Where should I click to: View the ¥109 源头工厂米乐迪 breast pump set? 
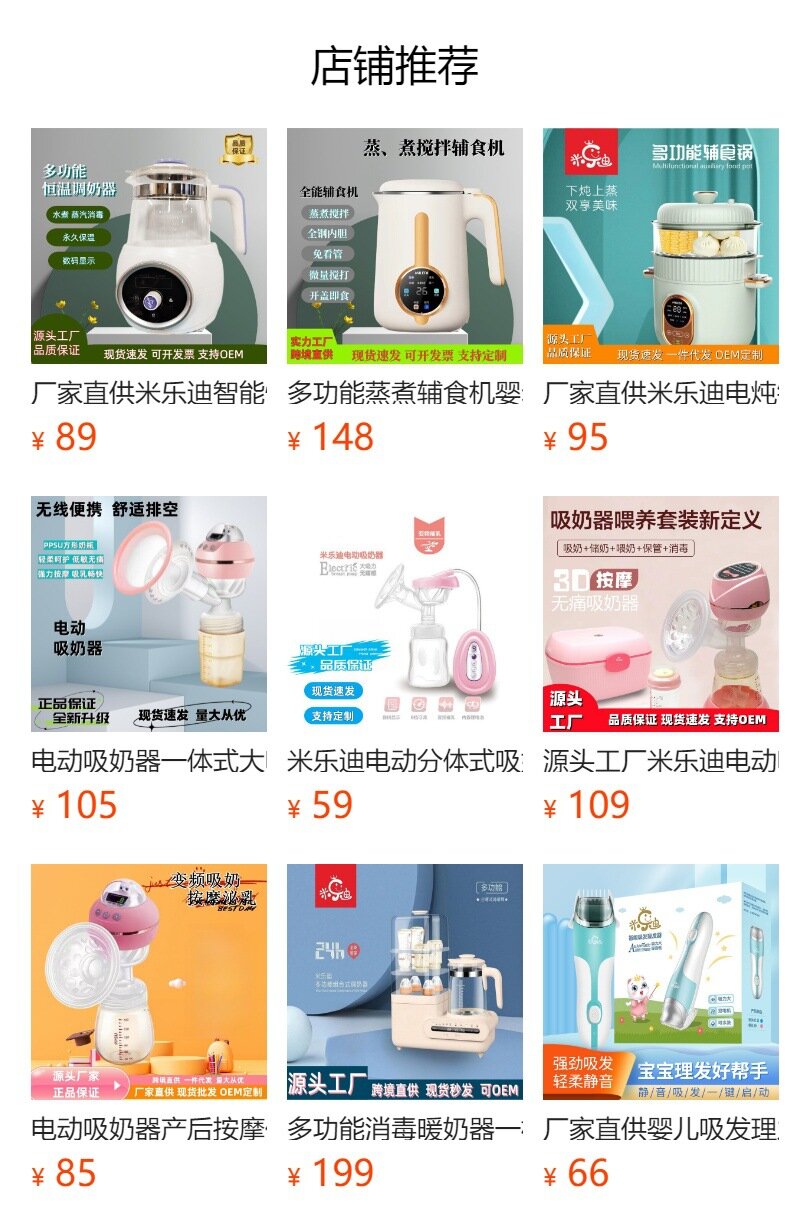(661, 614)
